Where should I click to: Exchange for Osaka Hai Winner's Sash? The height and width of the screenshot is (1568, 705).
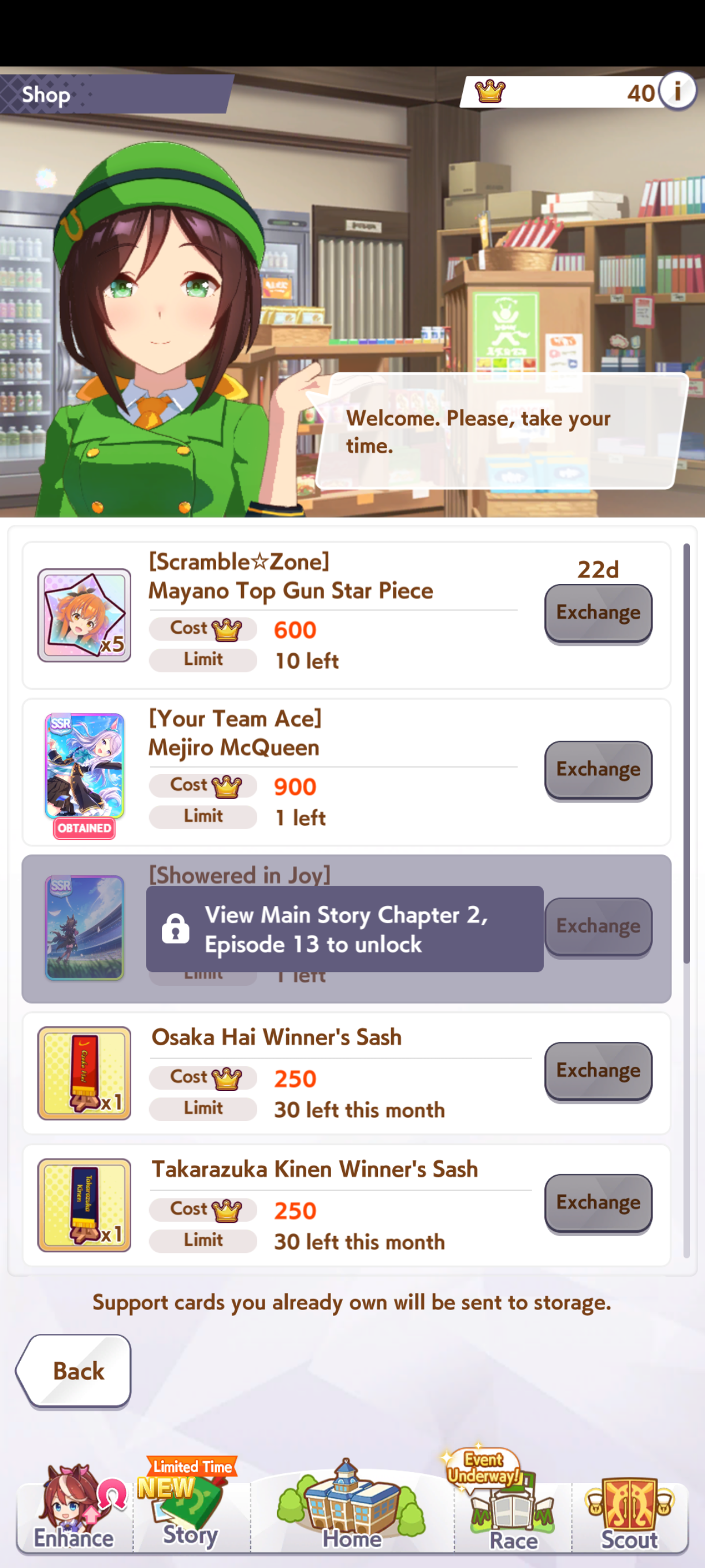pyautogui.click(x=598, y=1071)
